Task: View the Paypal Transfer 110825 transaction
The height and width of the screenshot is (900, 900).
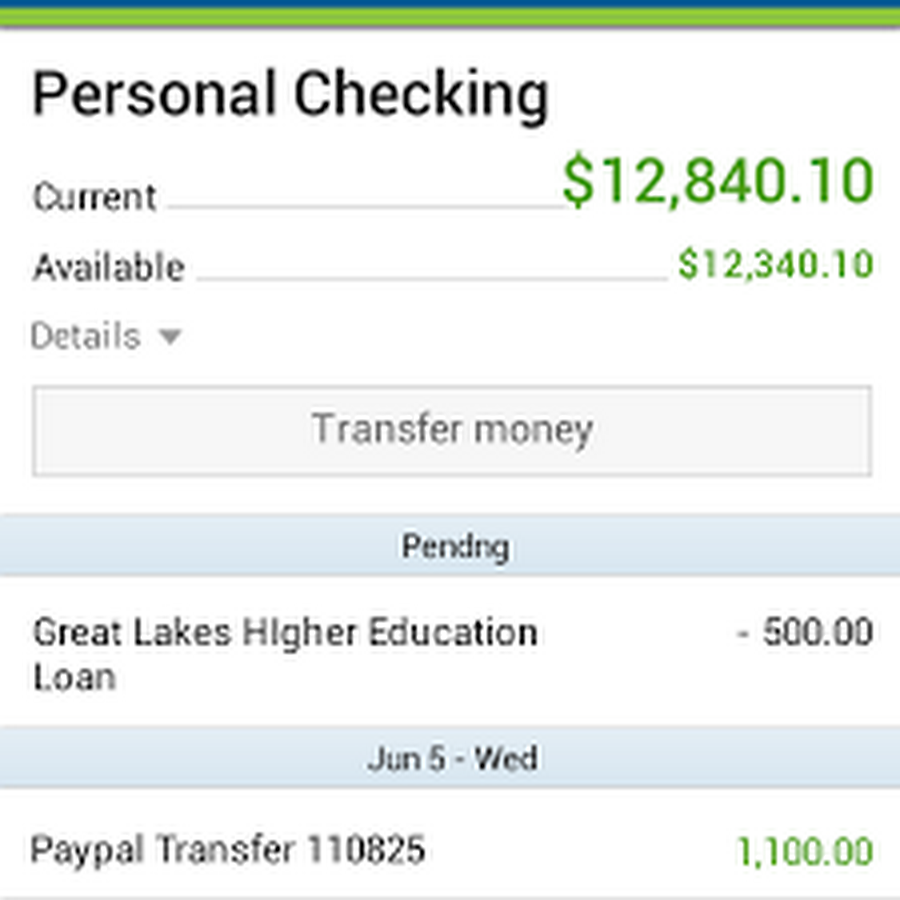Action: [x=450, y=850]
